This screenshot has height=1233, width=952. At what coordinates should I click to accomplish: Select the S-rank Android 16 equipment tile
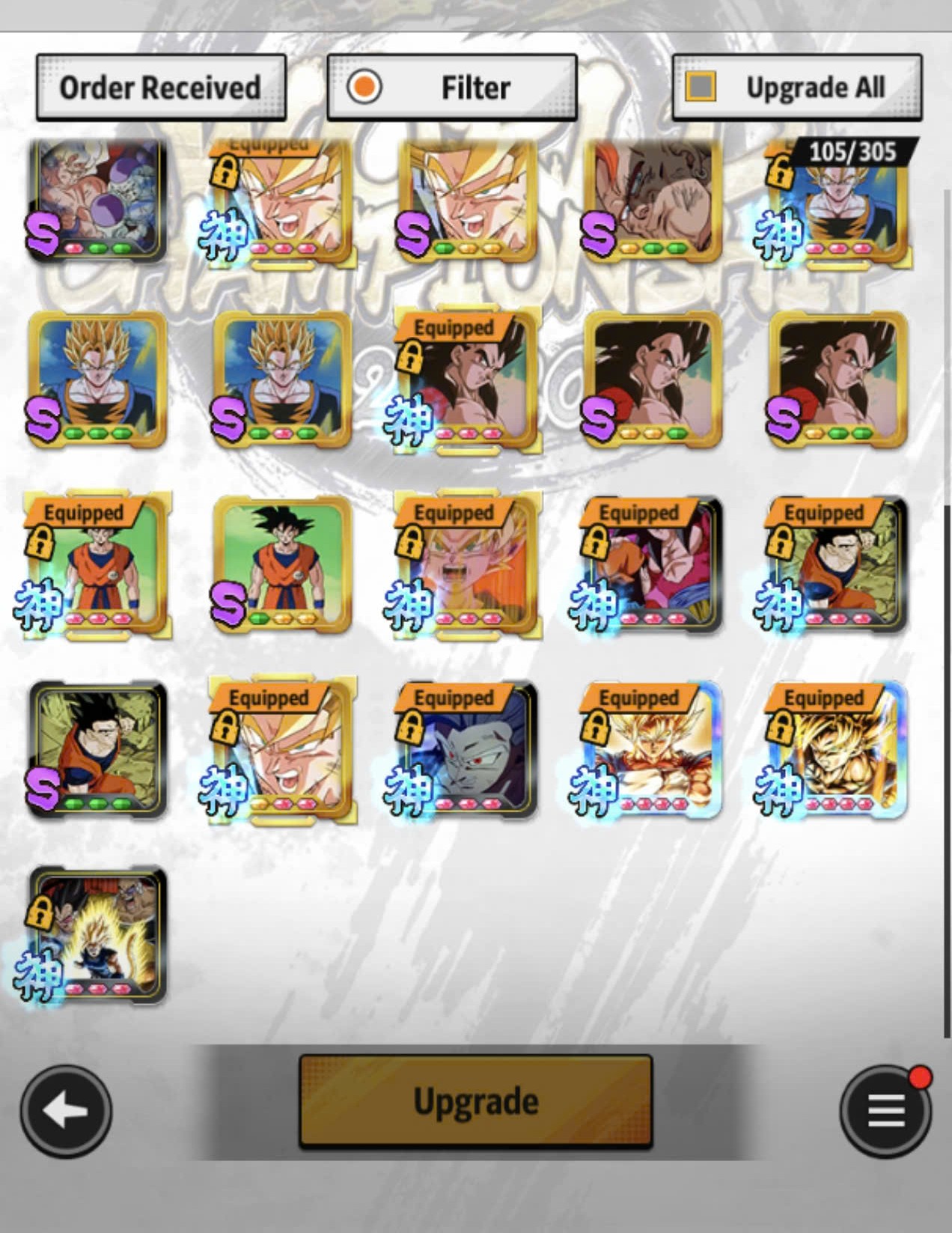[652, 200]
